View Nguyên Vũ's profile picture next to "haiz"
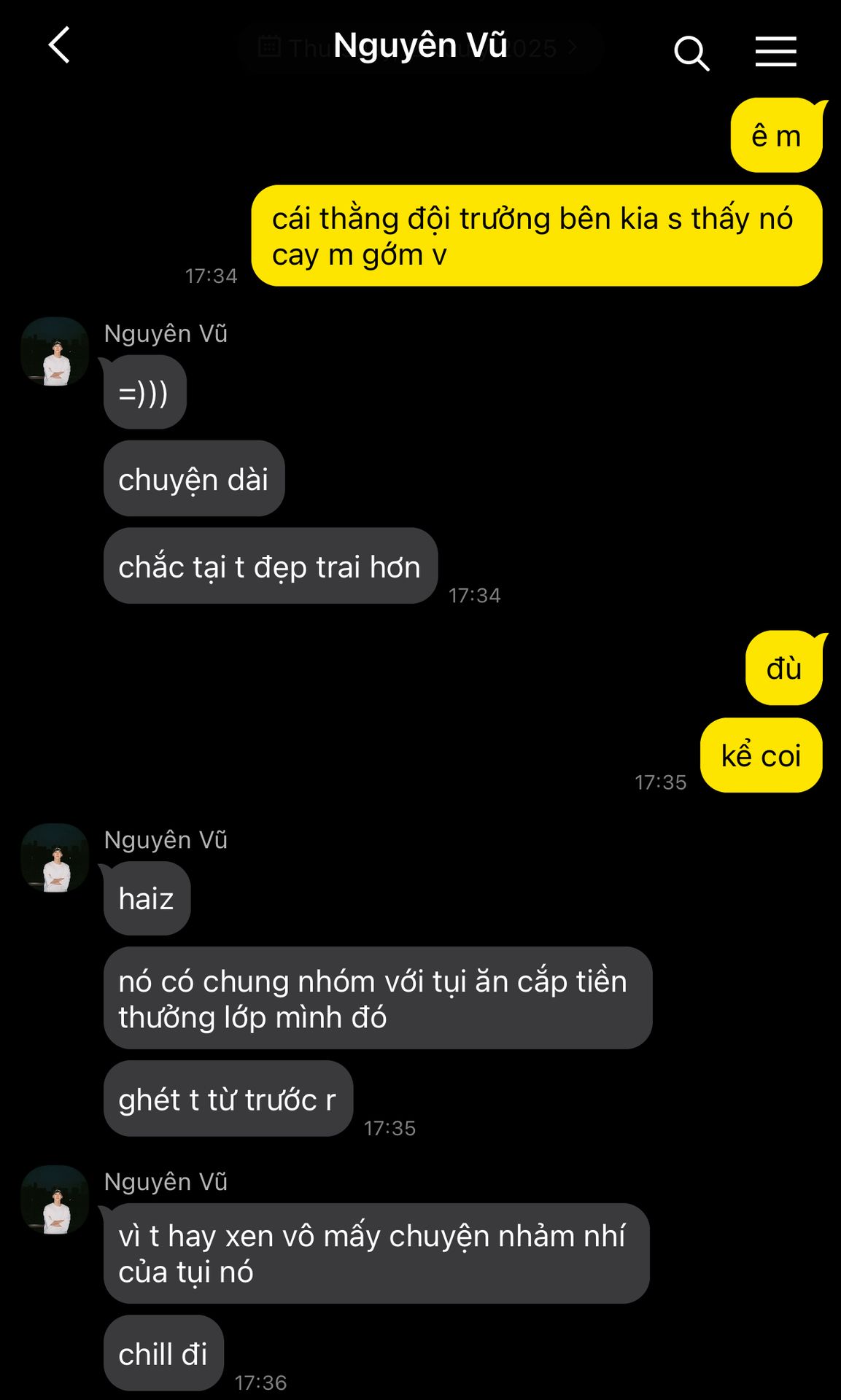This screenshot has width=841, height=1400. click(x=55, y=858)
